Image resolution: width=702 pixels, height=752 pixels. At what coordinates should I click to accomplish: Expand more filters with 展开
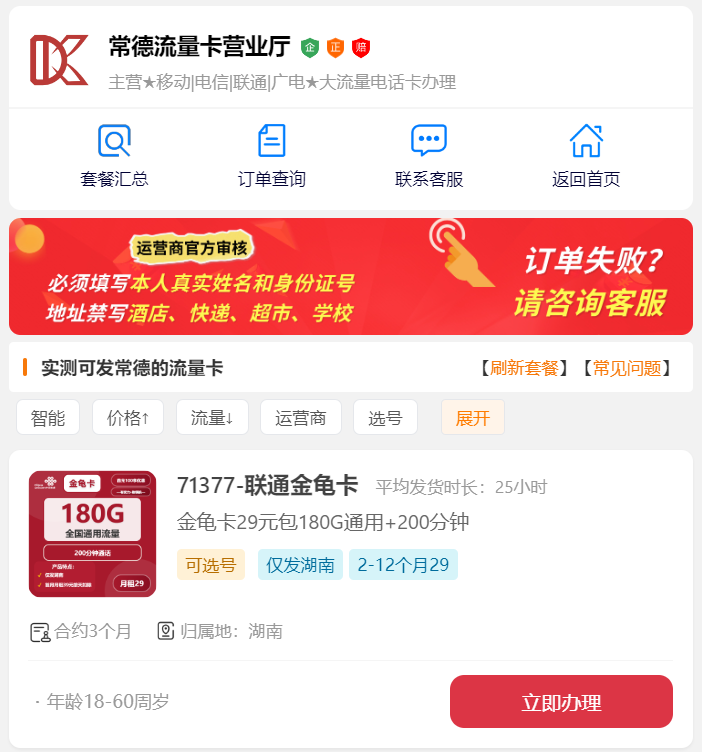coord(473,418)
